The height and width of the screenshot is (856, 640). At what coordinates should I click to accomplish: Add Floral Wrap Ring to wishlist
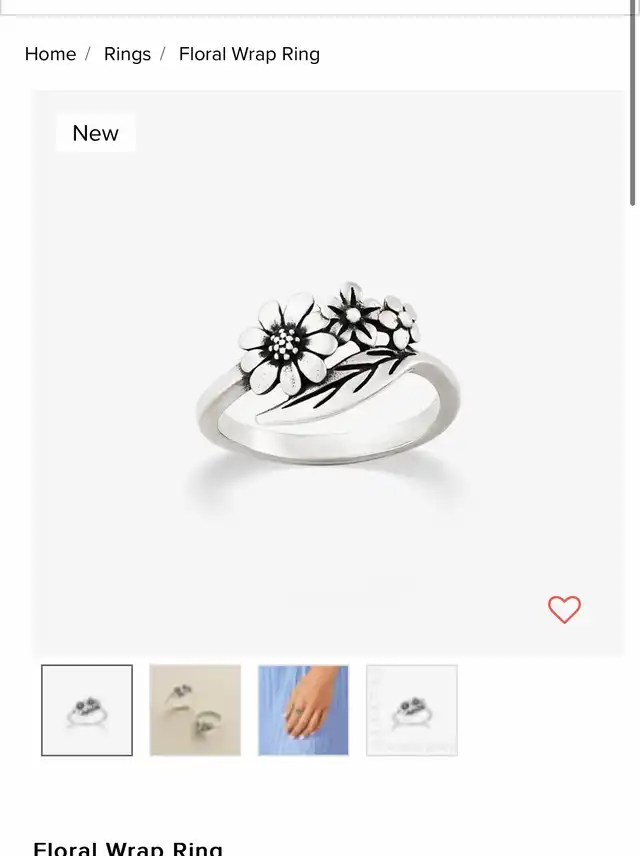(x=564, y=609)
